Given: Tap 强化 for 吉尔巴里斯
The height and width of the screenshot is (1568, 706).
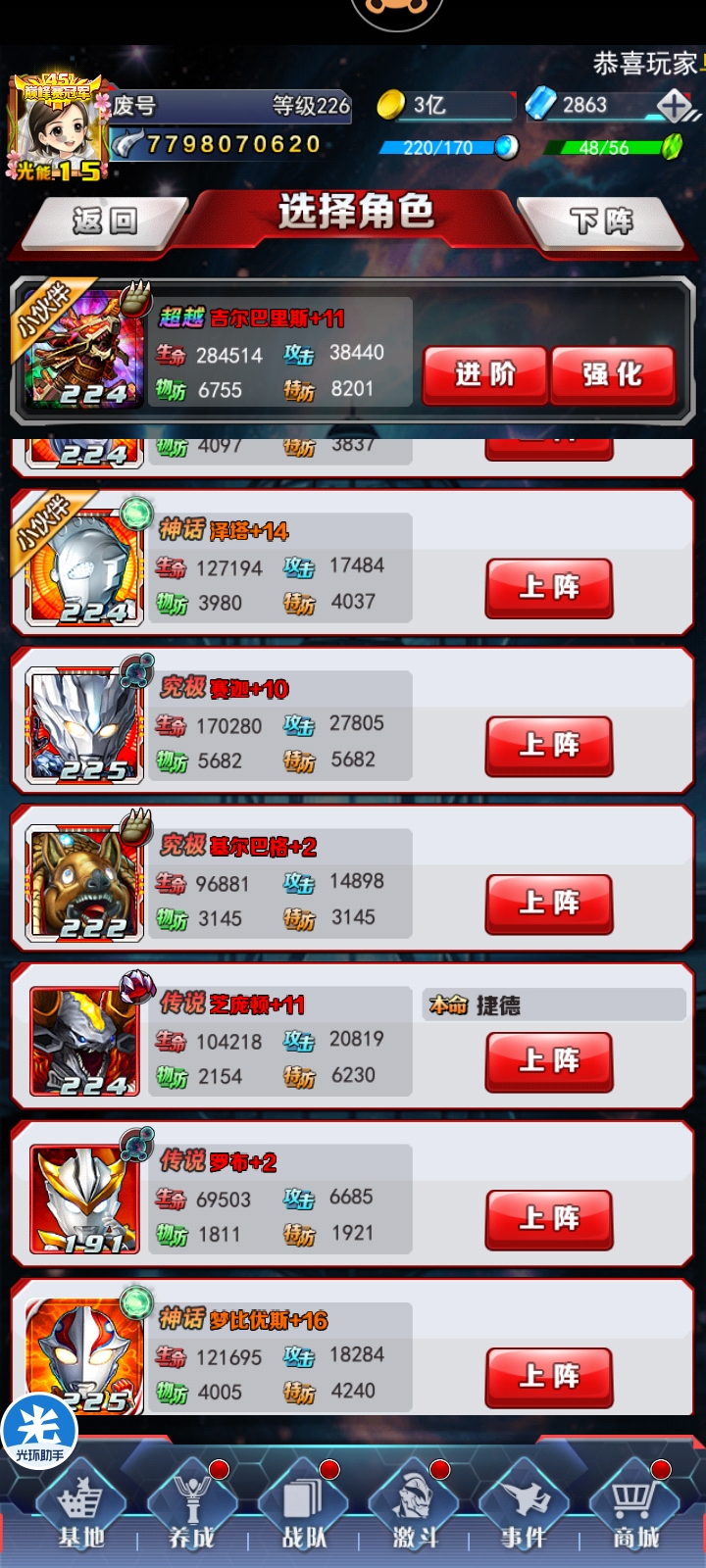Looking at the screenshot, I should point(613,374).
